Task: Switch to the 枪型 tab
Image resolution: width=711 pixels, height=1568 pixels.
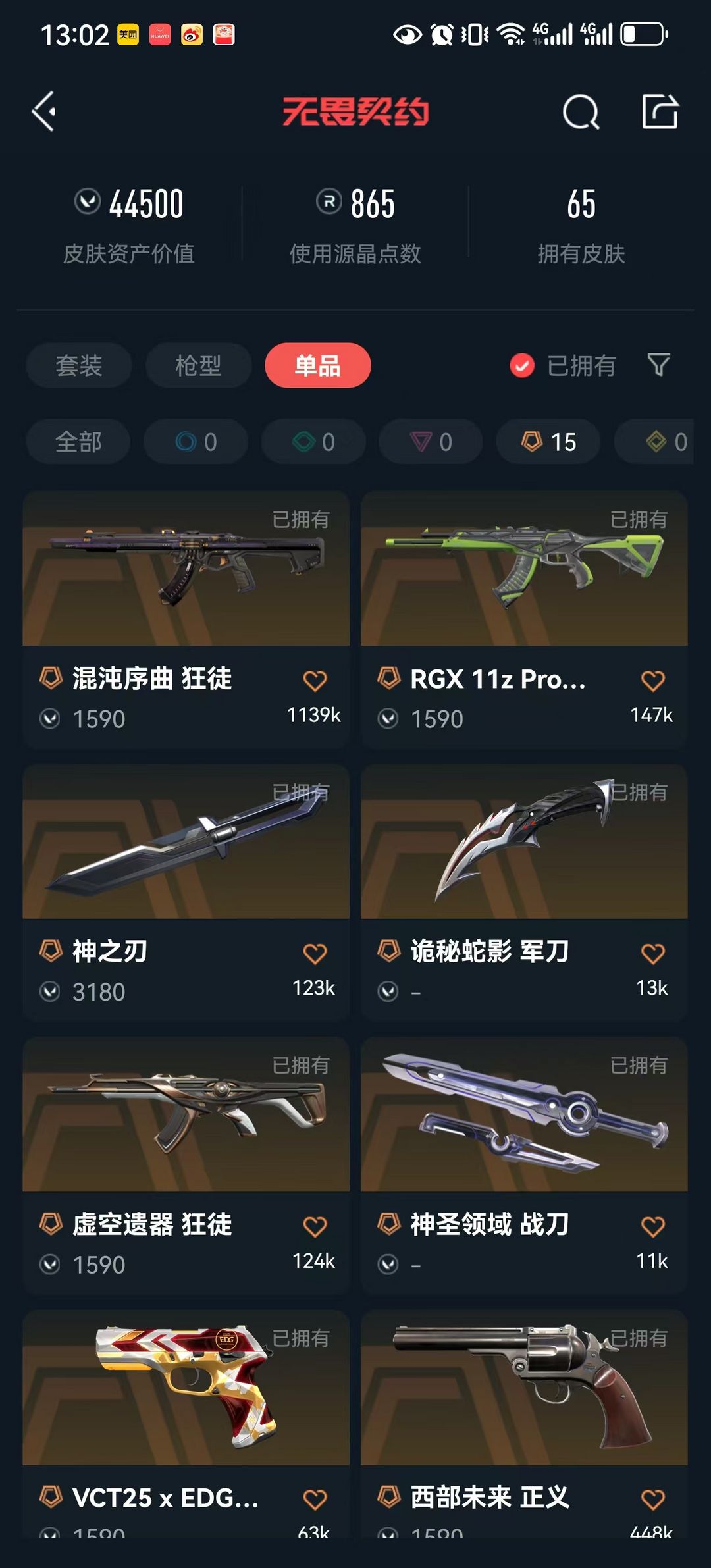Action: pyautogui.click(x=198, y=365)
